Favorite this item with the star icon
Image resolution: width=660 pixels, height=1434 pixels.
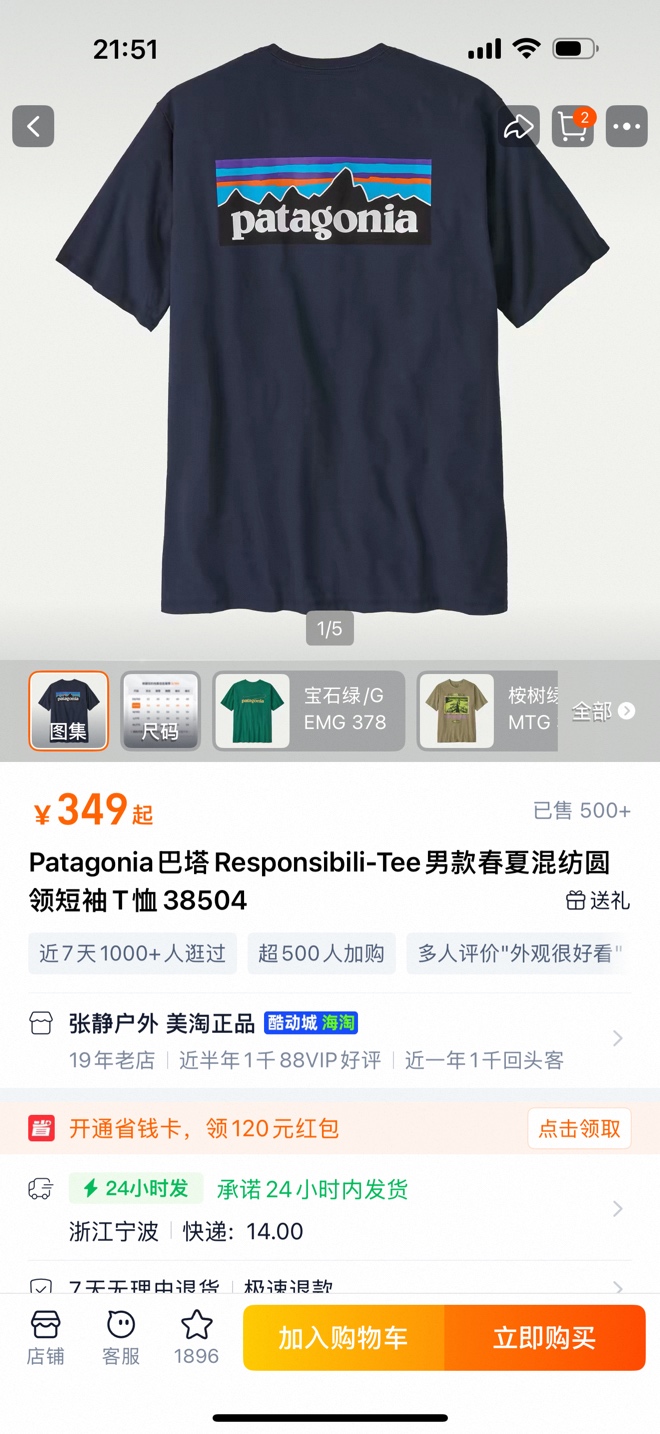pyautogui.click(x=196, y=1338)
